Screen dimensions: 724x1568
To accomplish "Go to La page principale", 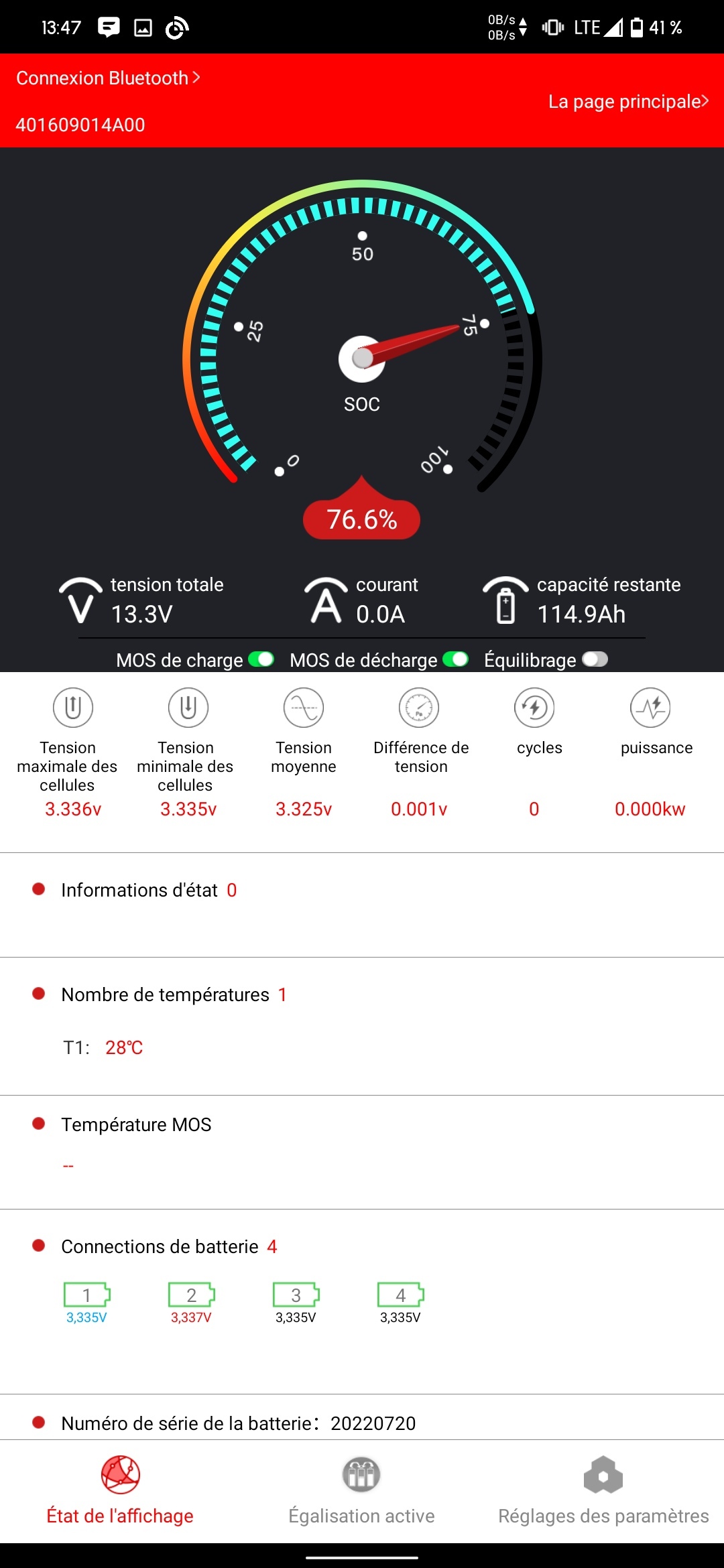I will point(628,101).
